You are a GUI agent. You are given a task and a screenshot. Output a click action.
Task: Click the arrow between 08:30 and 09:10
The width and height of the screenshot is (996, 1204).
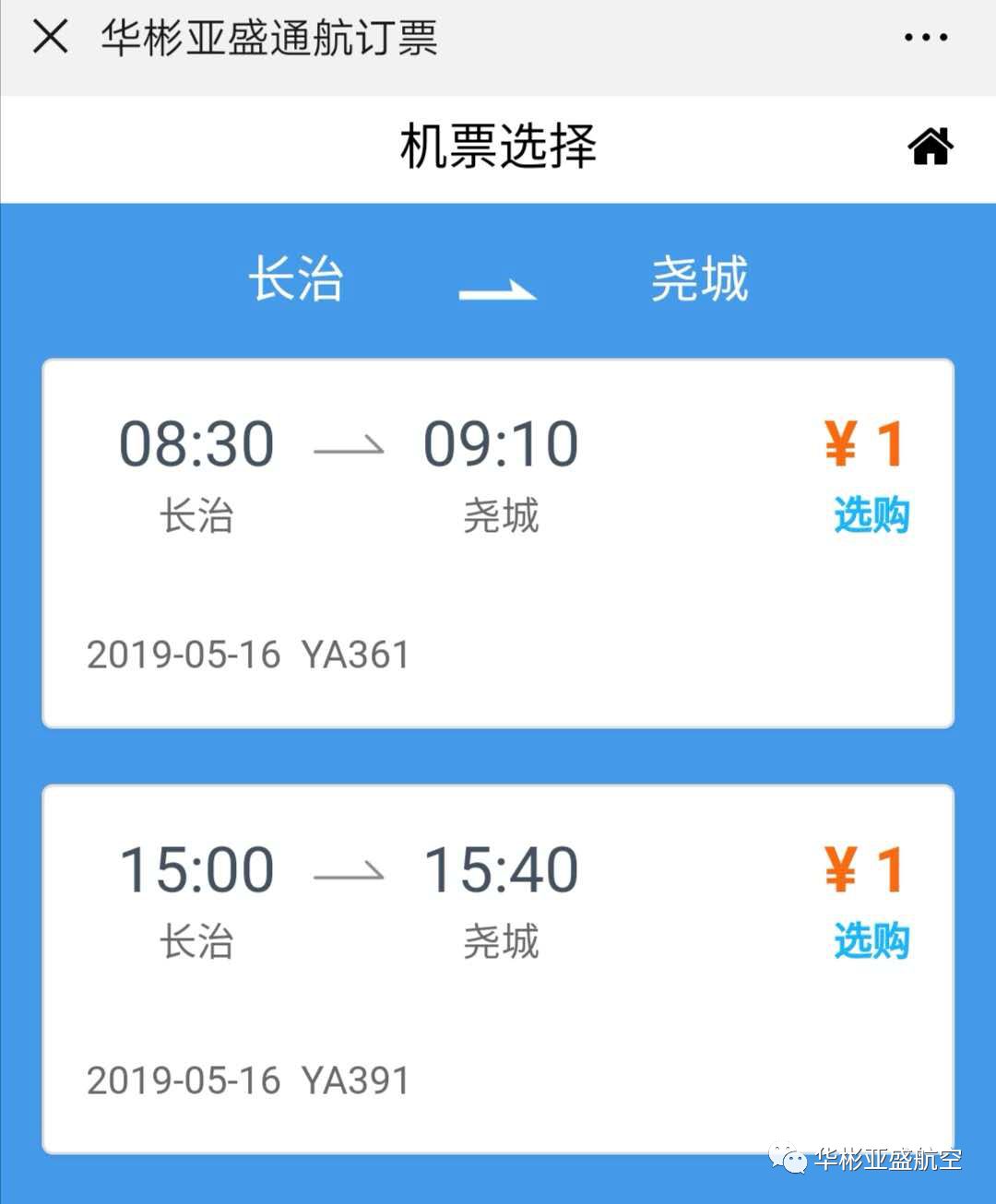350,445
